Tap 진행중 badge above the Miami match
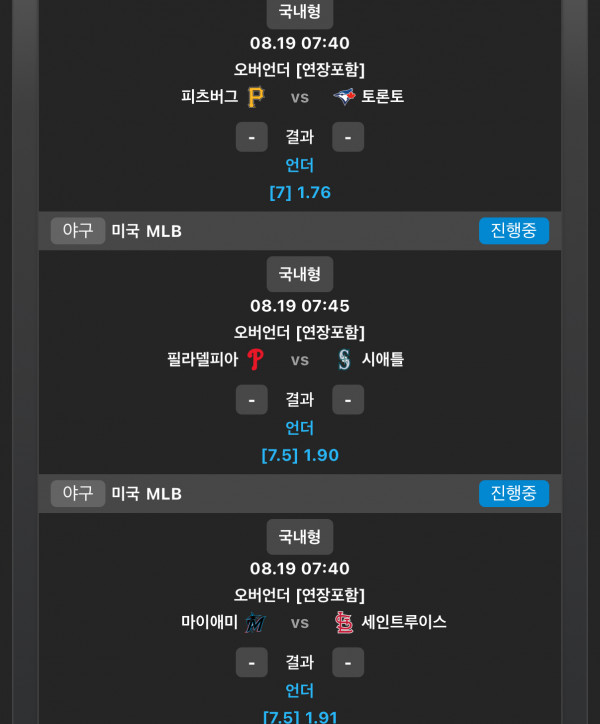600x724 pixels. (x=513, y=493)
